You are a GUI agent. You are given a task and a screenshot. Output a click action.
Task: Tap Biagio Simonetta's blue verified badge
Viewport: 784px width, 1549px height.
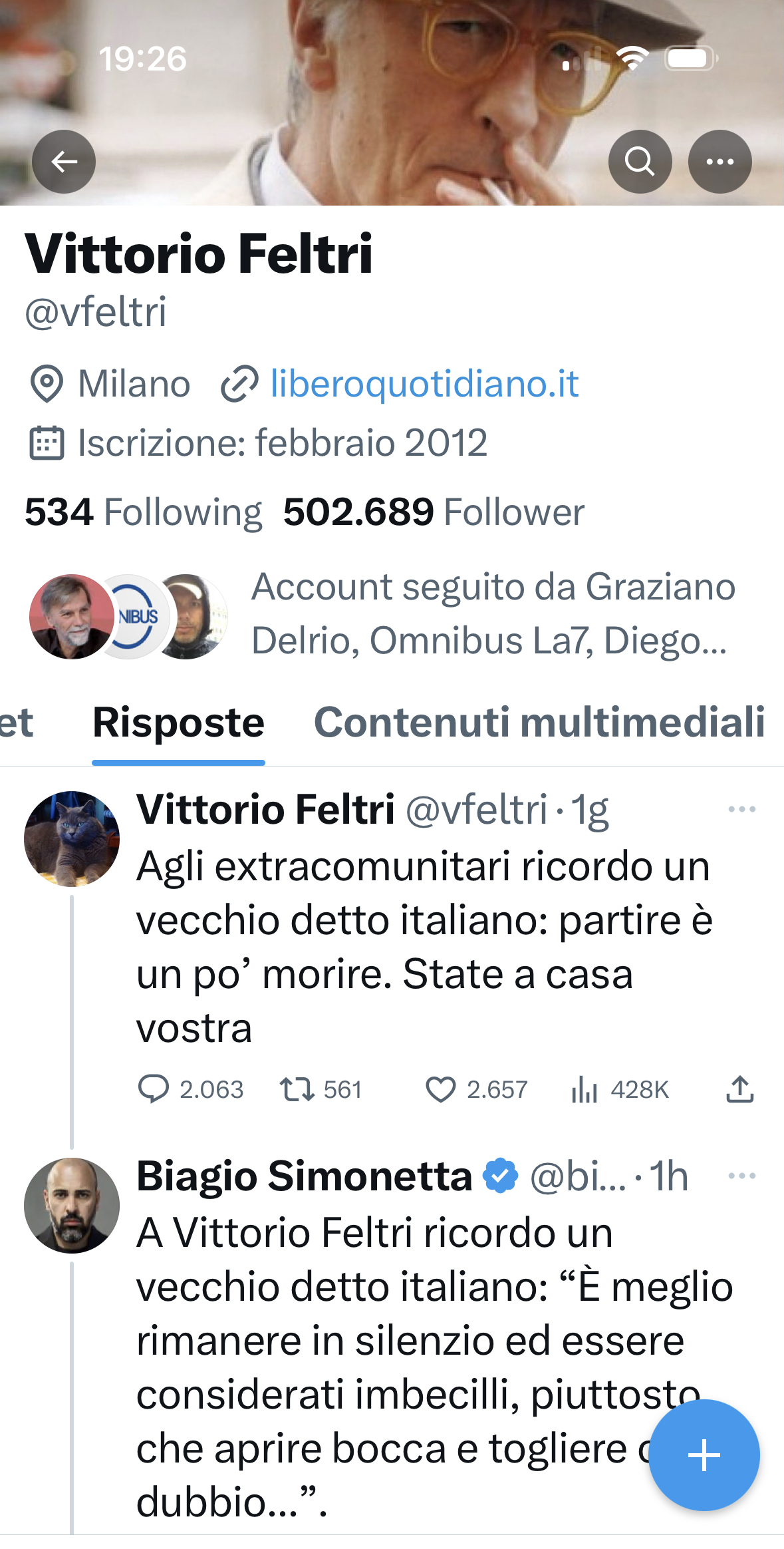point(499,1176)
